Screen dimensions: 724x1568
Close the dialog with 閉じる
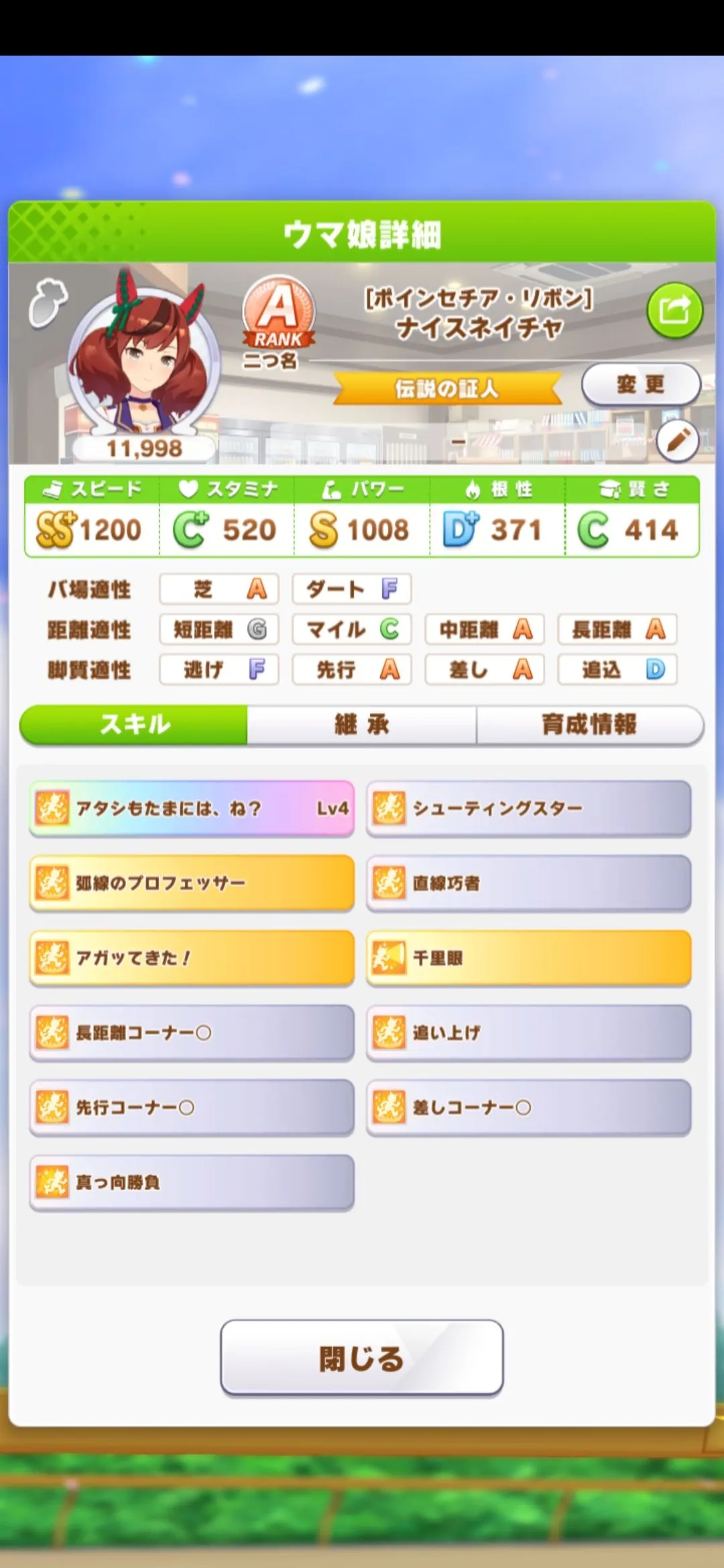362,1358
